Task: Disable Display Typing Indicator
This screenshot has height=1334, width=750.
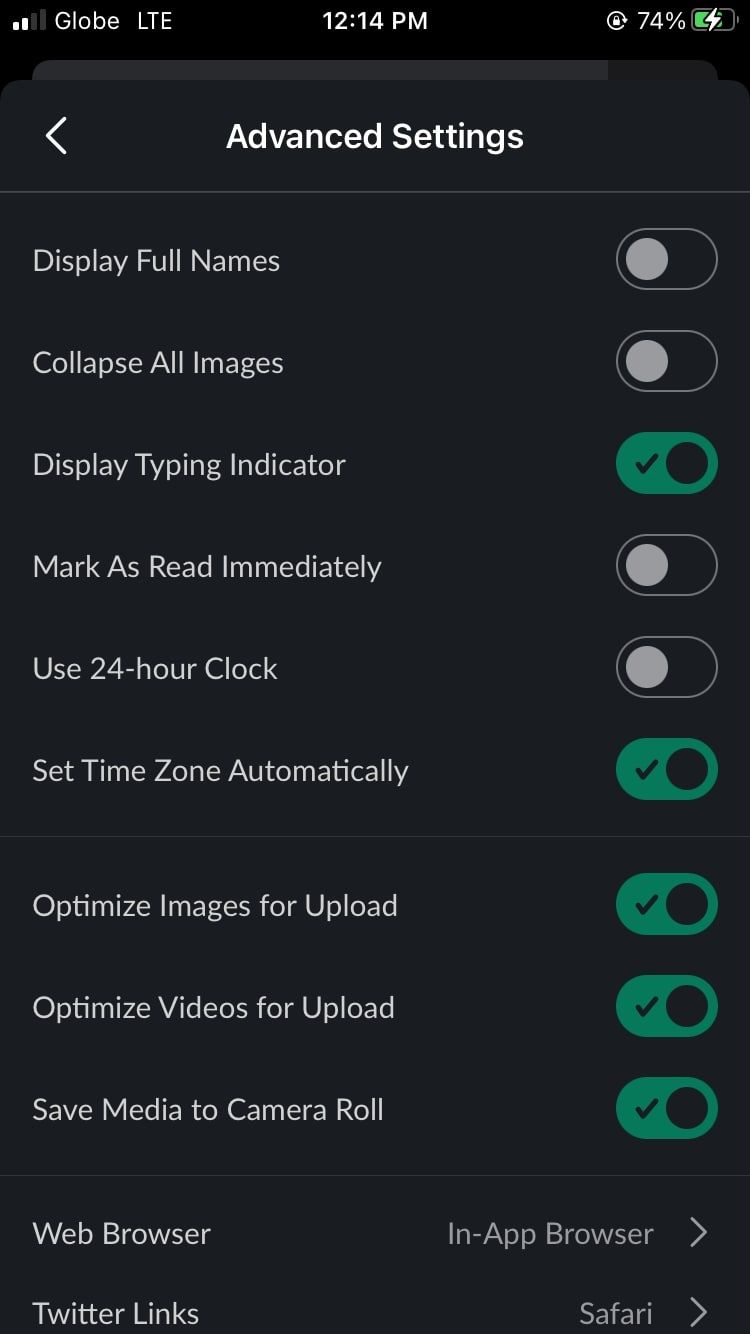Action: pyautogui.click(x=666, y=464)
